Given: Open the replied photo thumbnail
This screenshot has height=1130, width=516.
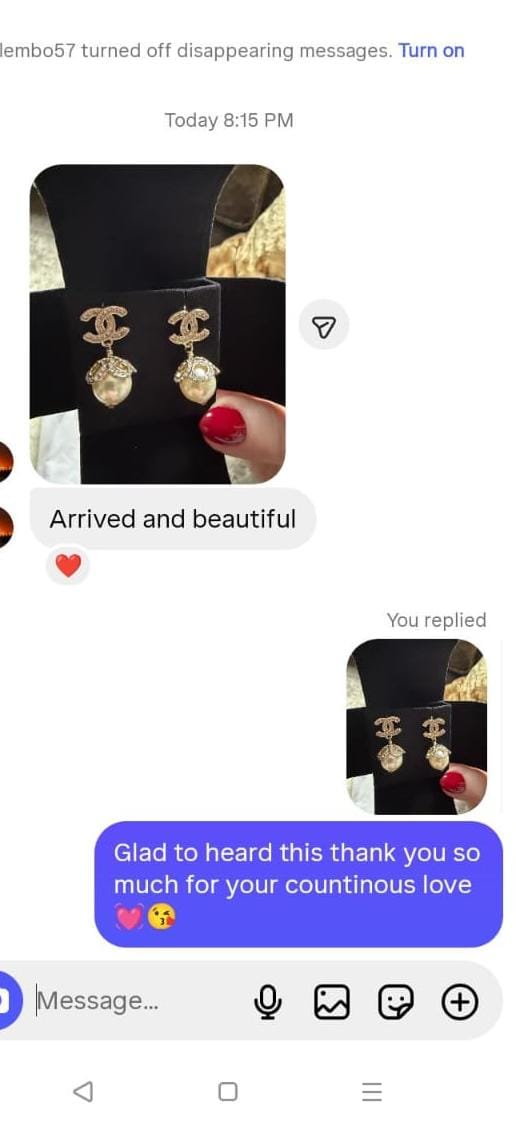Looking at the screenshot, I should [417, 726].
